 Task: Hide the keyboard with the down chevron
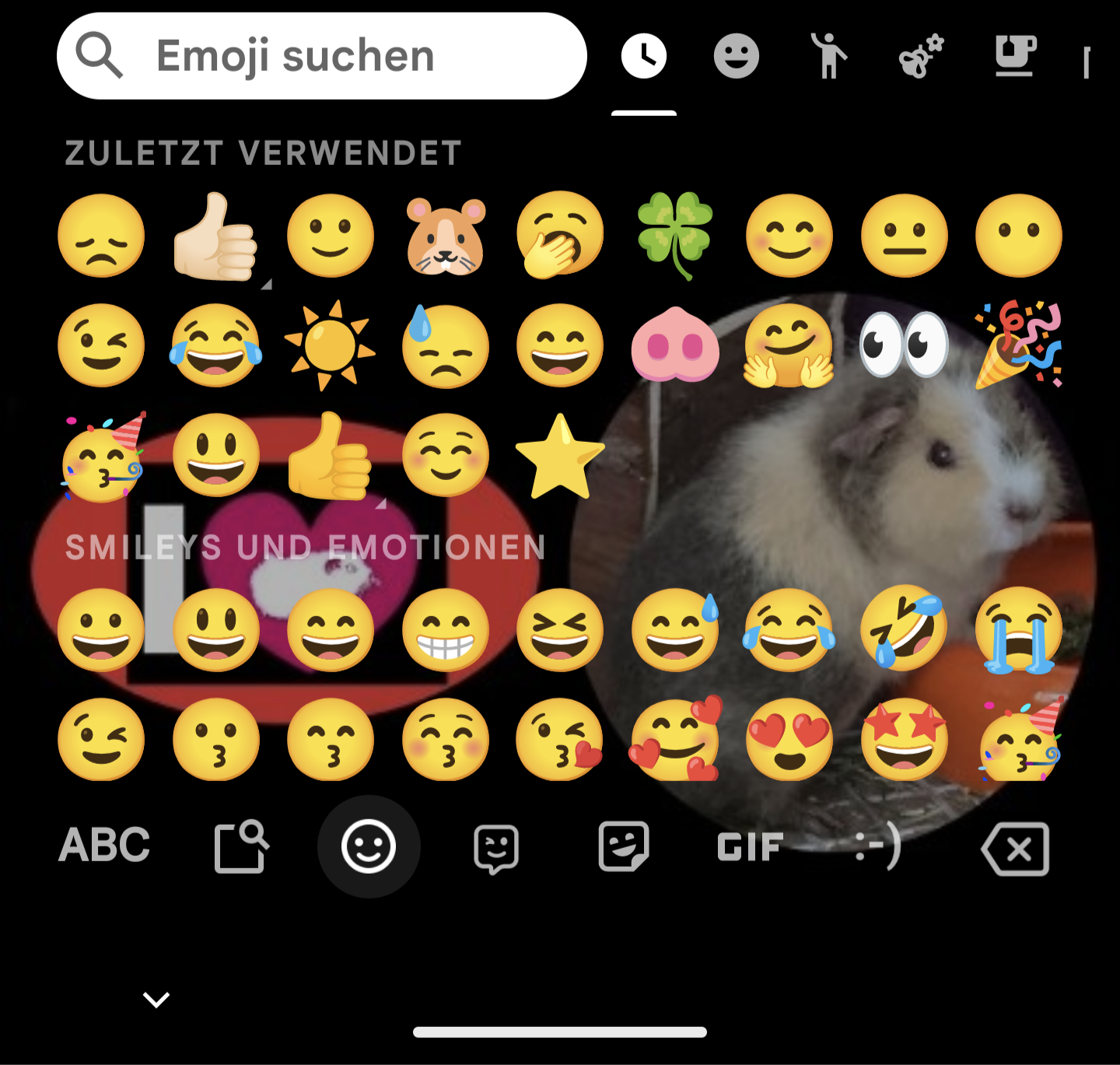156,1000
